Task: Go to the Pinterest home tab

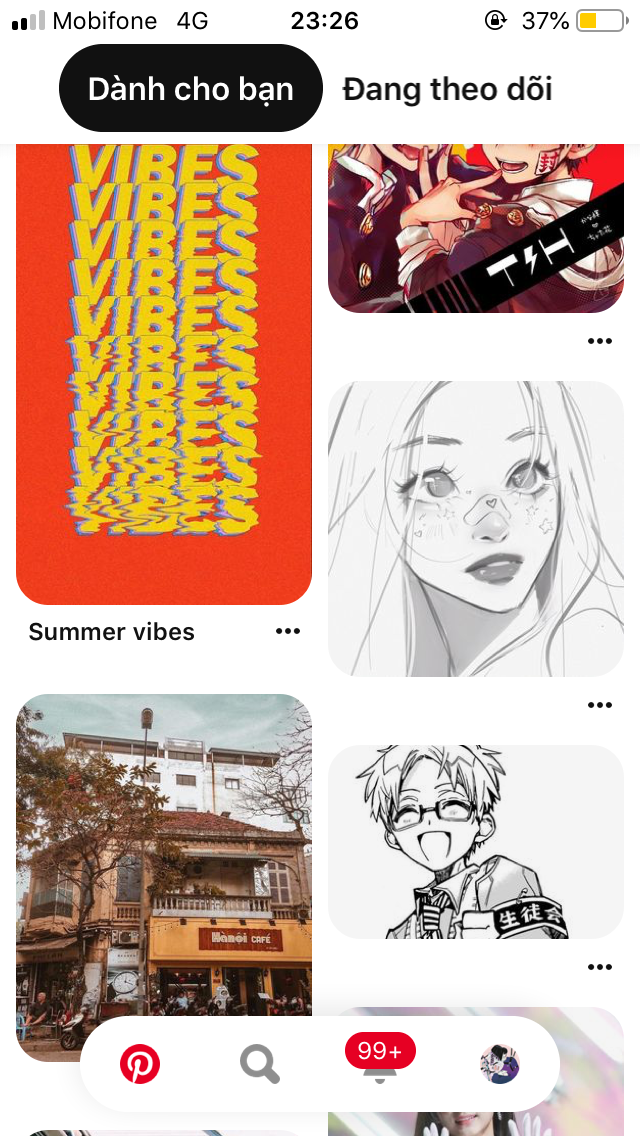Action: click(140, 1064)
